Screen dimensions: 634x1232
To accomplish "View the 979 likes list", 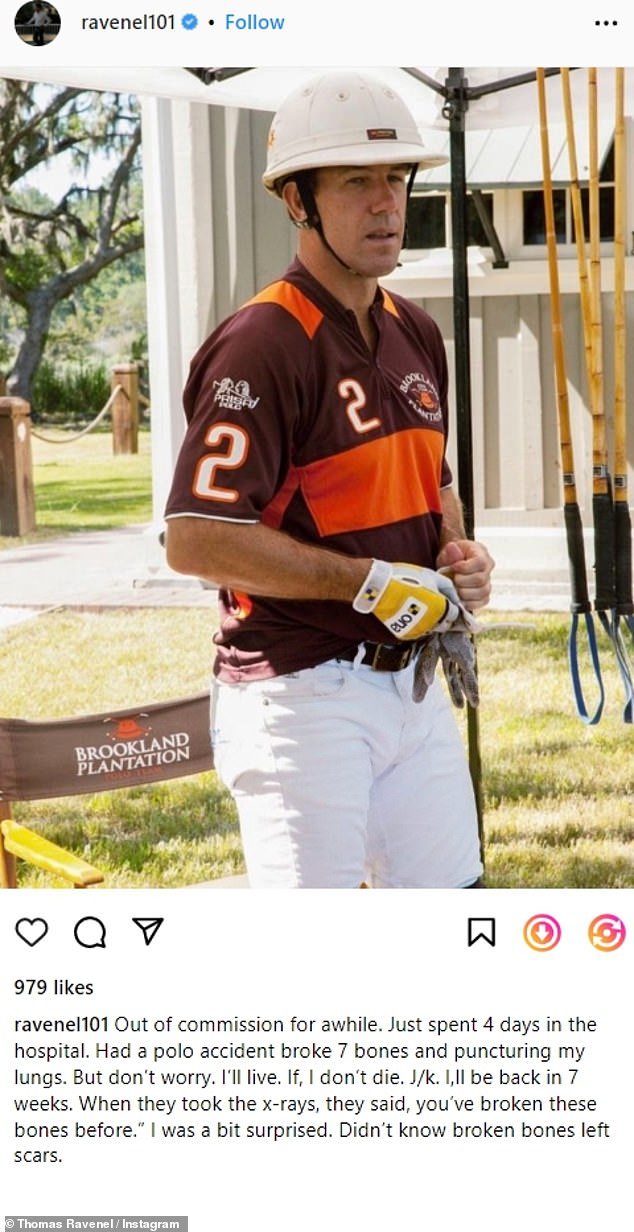I will (x=54, y=987).
